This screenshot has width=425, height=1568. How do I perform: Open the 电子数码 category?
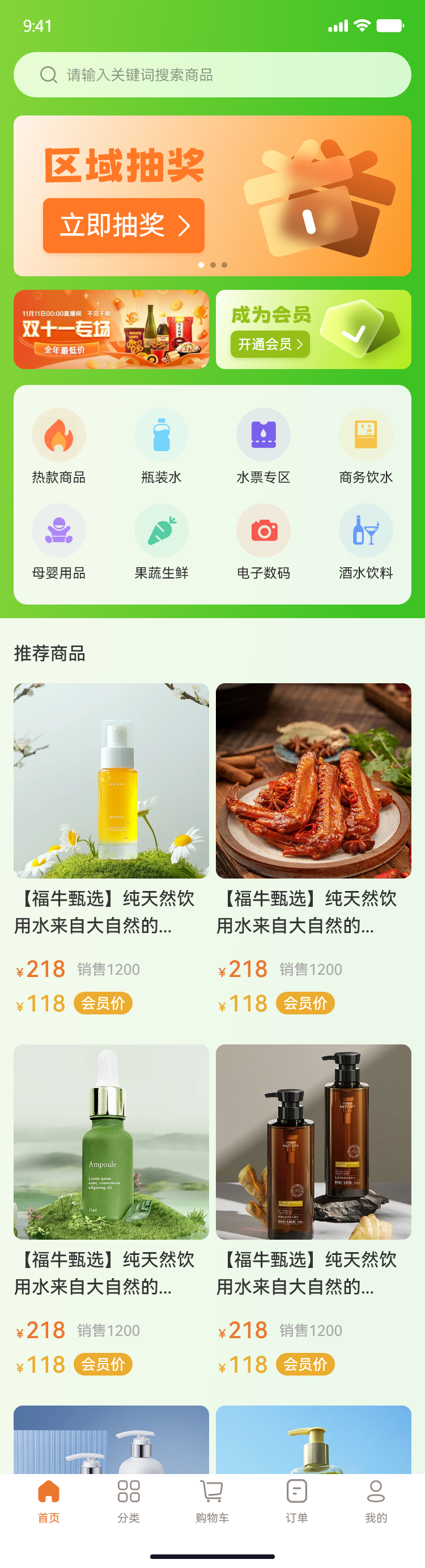tap(263, 541)
